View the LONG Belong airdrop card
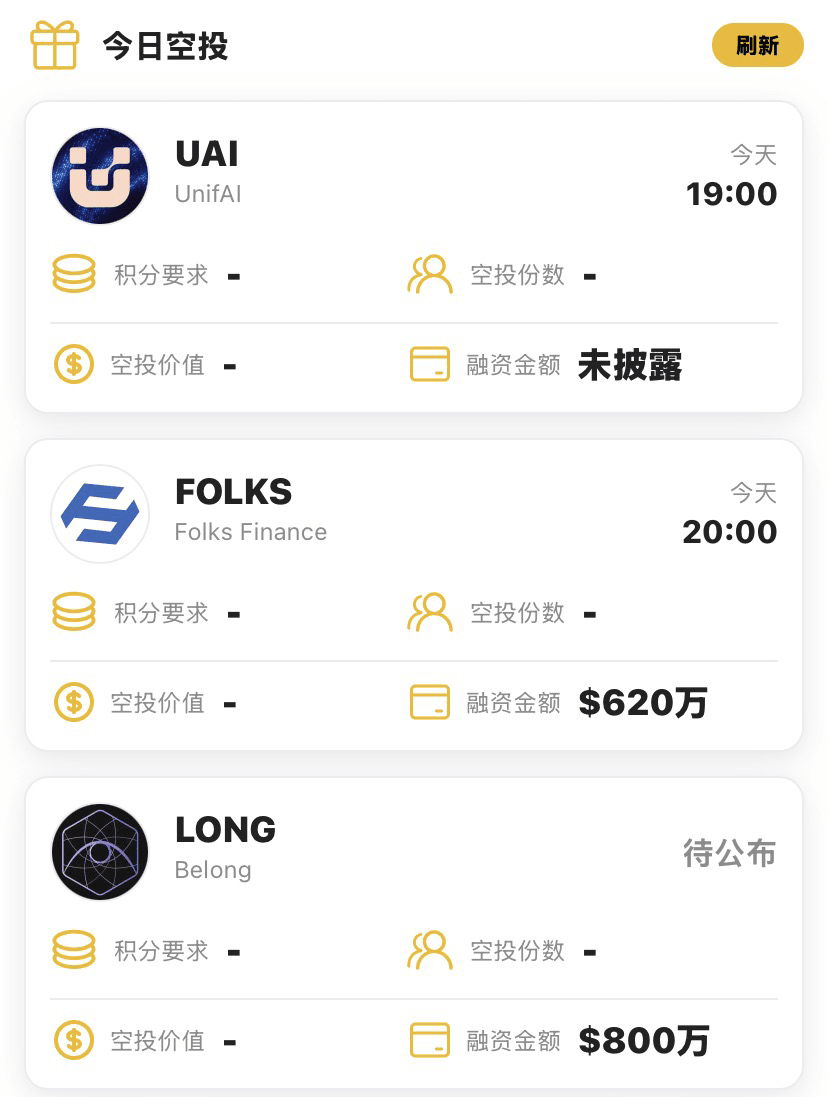The width and height of the screenshot is (828, 1097). [413, 932]
